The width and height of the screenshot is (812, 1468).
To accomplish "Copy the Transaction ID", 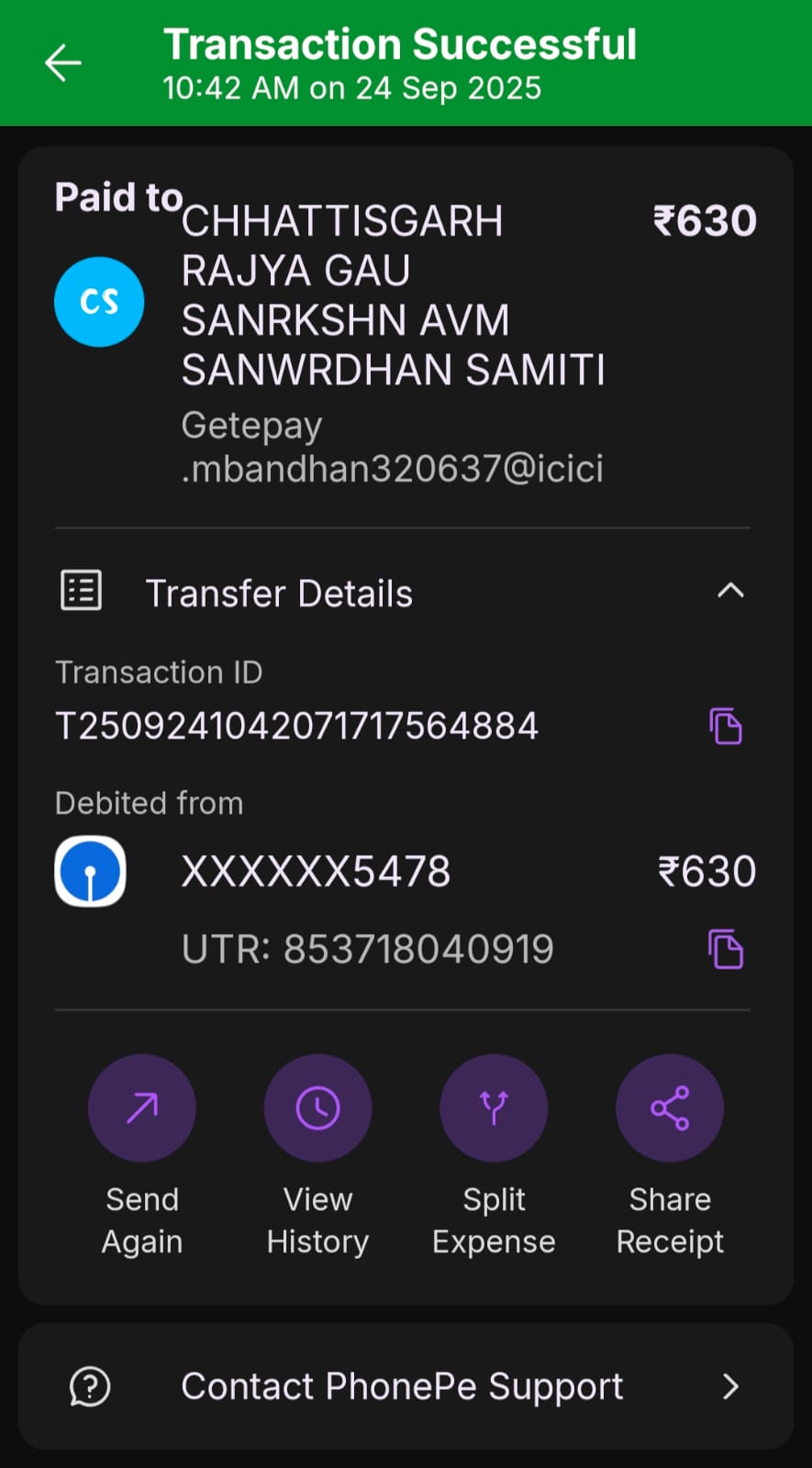I will coord(725,726).
